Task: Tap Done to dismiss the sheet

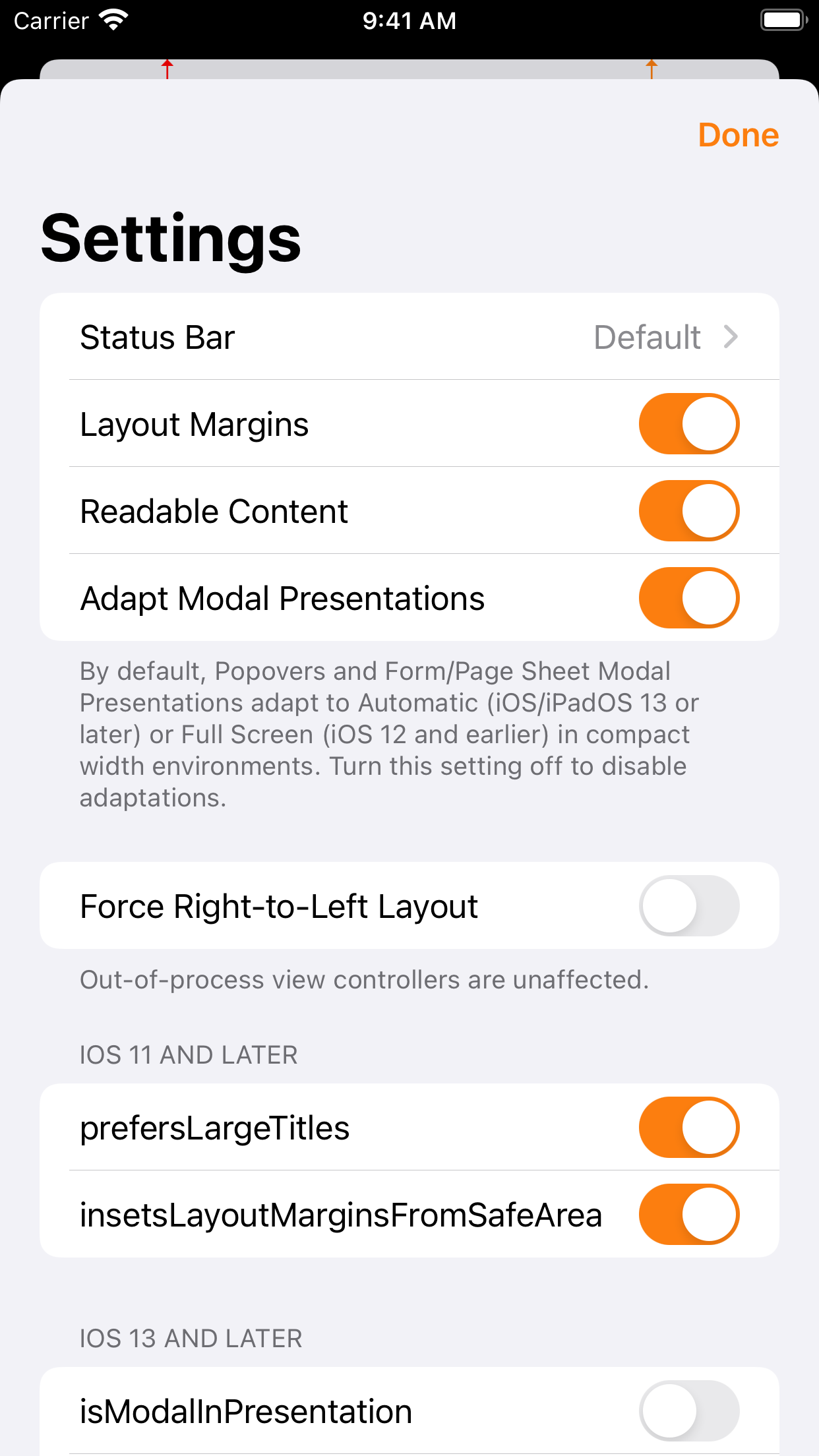Action: pos(739,135)
